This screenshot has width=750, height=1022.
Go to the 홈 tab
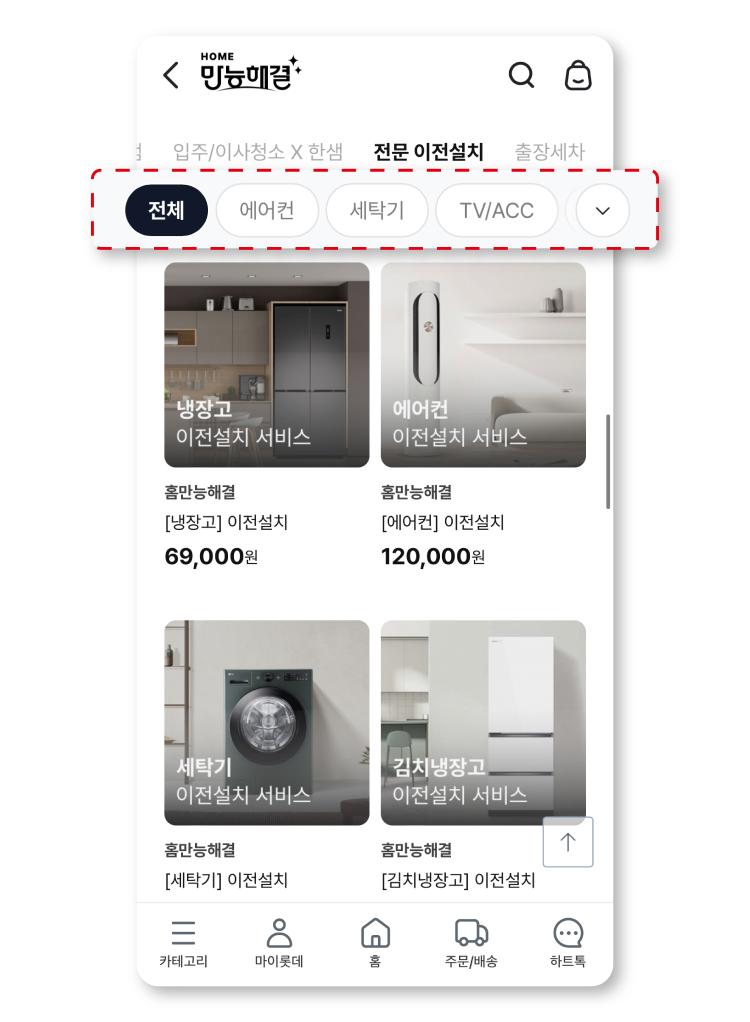[375, 943]
